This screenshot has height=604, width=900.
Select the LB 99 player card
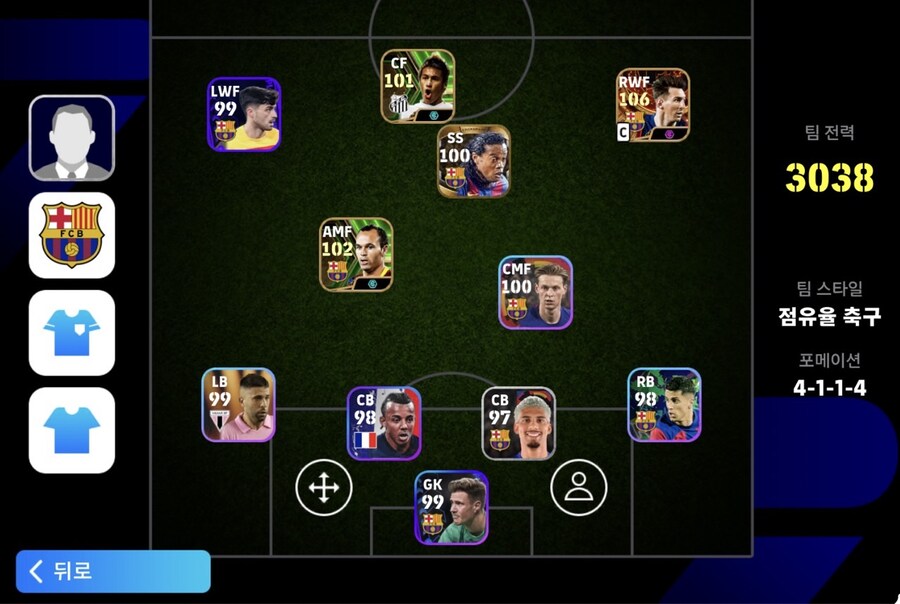coord(238,405)
